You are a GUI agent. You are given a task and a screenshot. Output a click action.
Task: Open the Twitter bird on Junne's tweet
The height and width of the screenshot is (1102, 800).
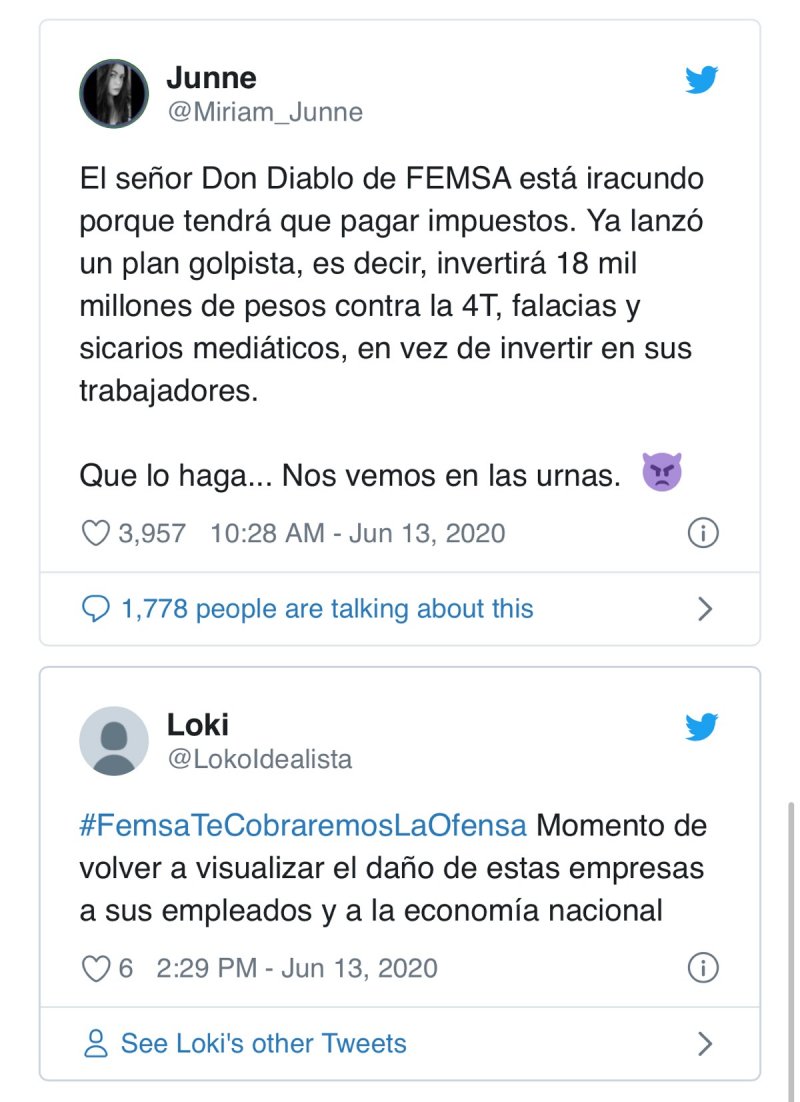click(x=702, y=80)
